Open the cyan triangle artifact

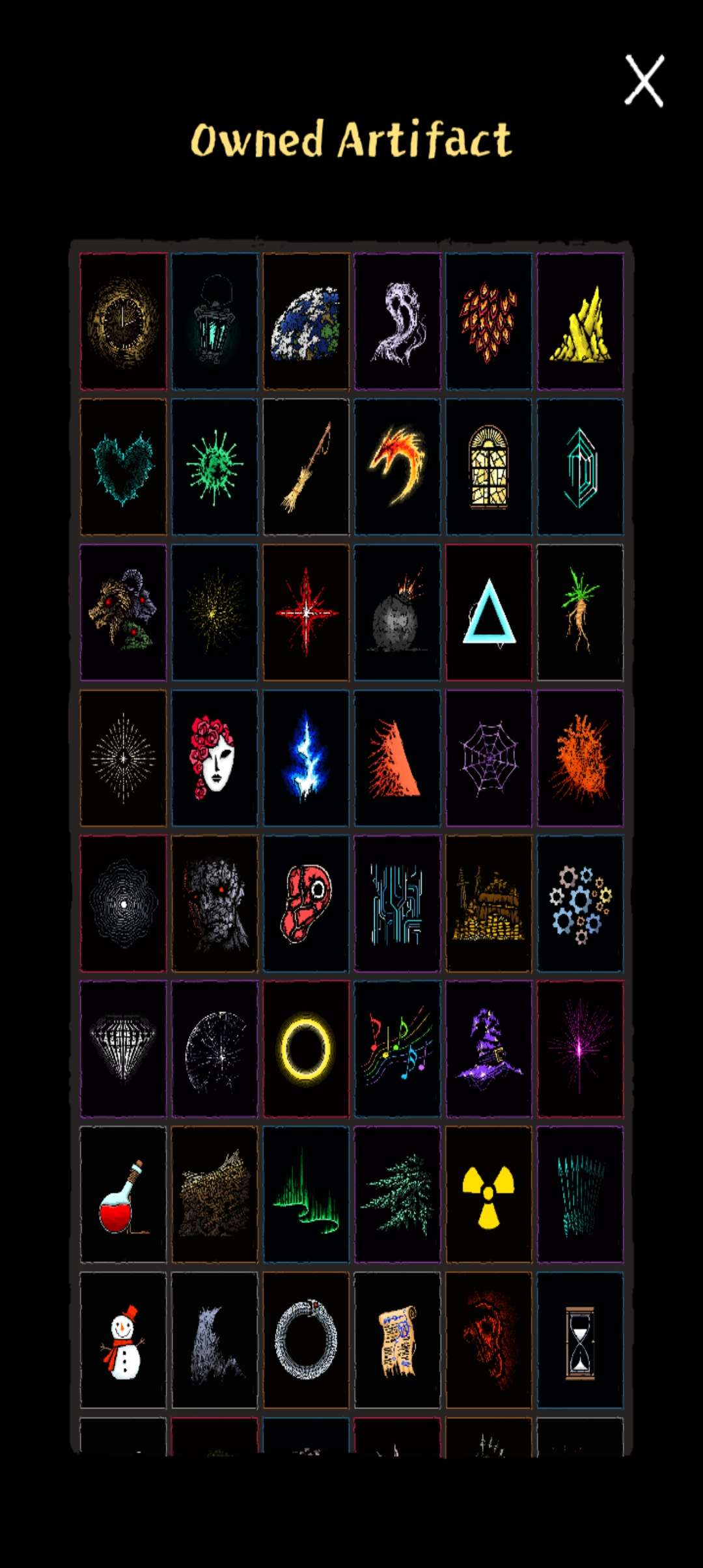tap(489, 613)
